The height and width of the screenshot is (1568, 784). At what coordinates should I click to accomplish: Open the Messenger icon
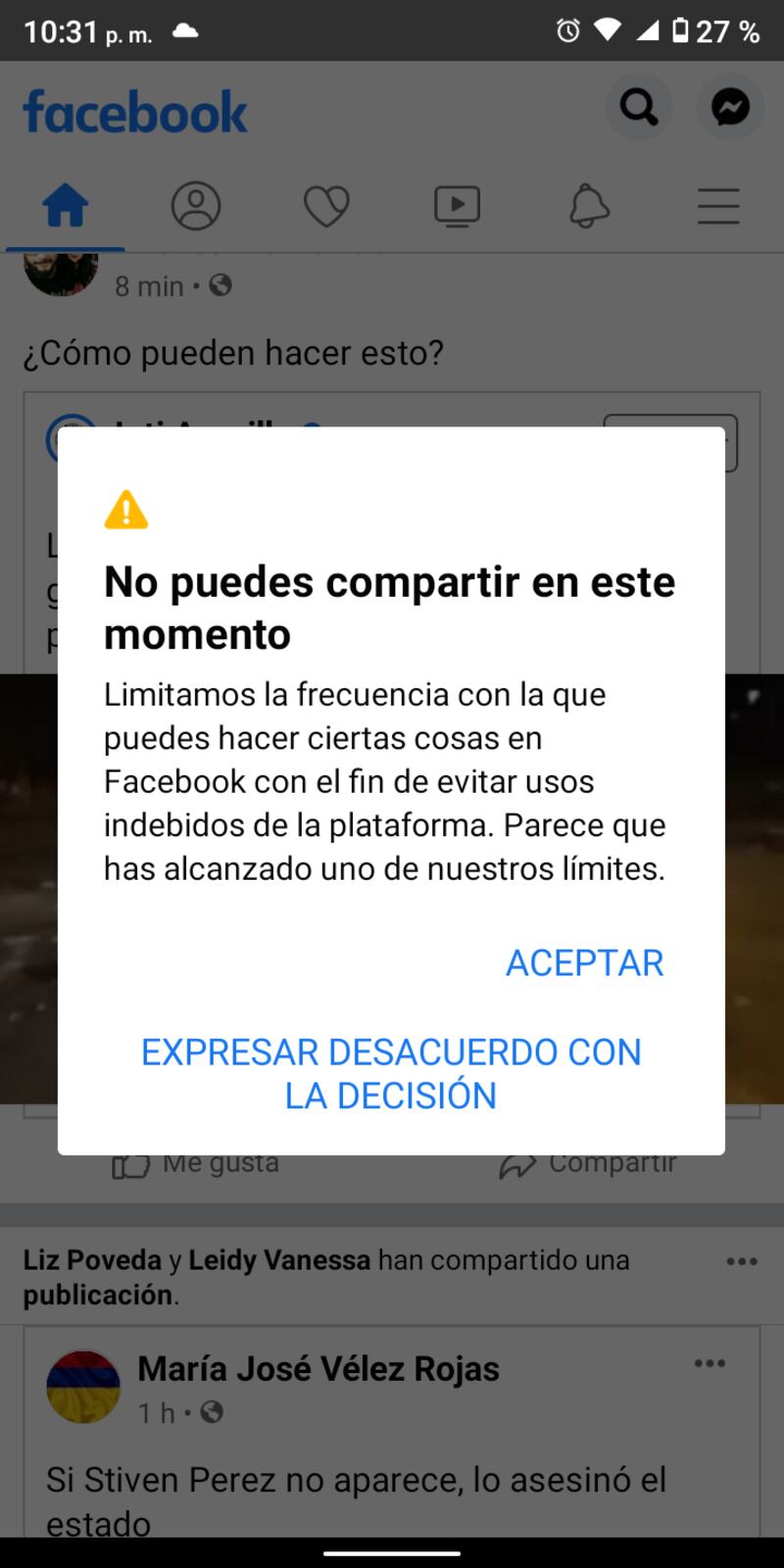pyautogui.click(x=730, y=107)
